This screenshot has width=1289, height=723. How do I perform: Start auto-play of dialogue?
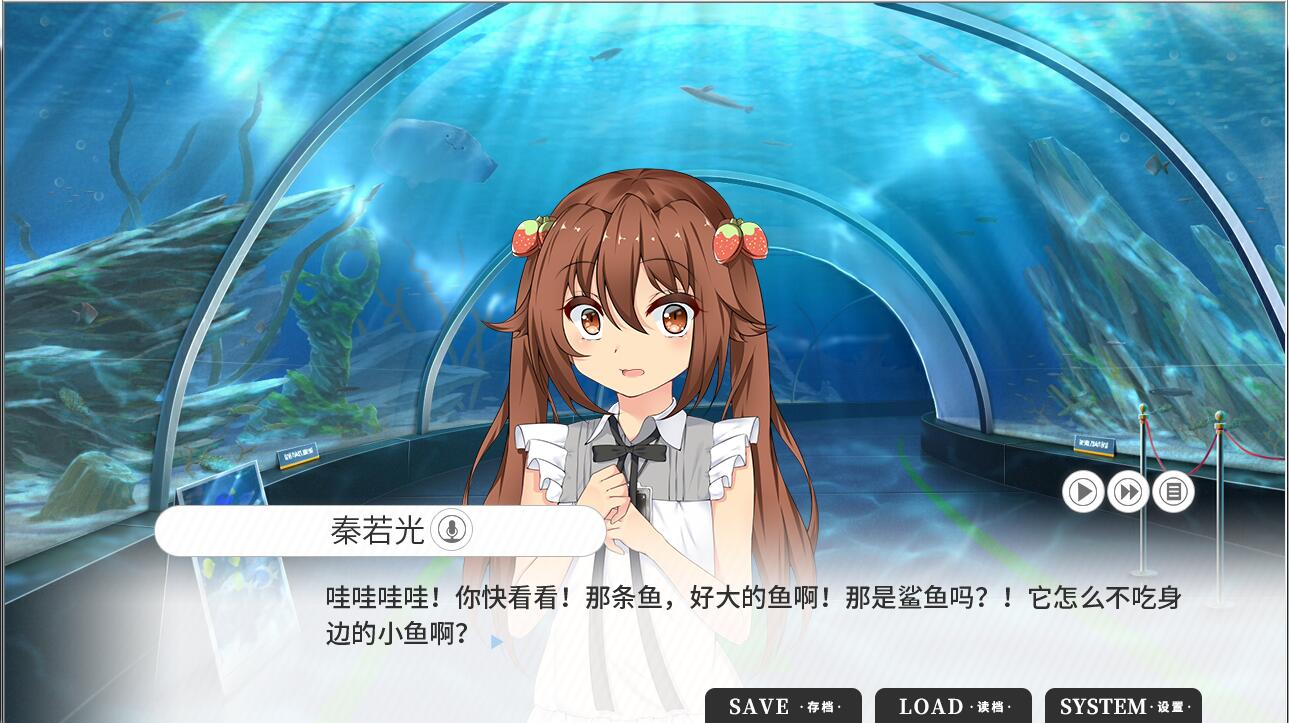click(x=1082, y=492)
